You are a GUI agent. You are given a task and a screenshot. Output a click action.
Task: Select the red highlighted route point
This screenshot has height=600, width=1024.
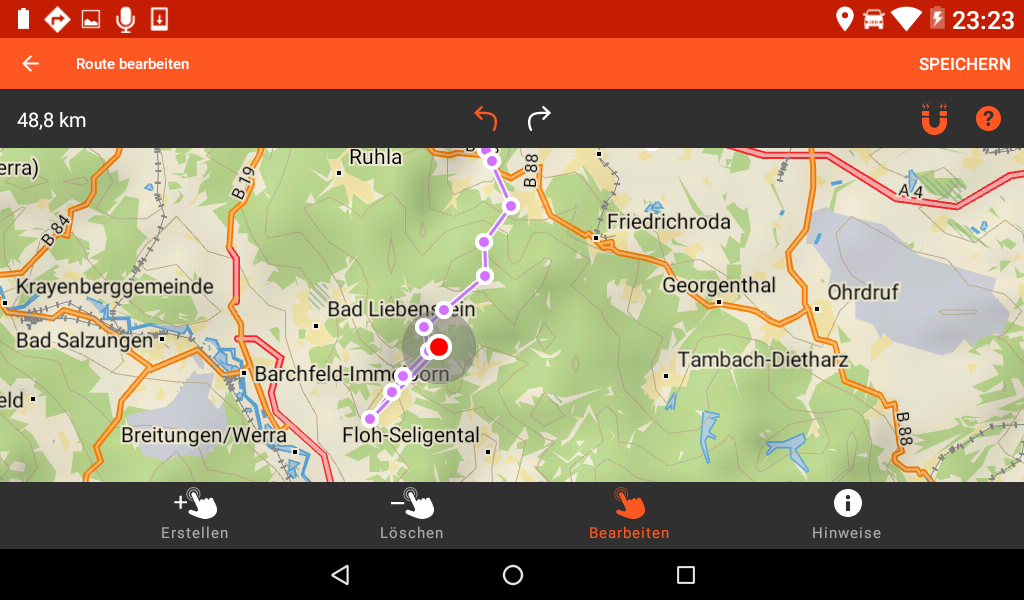[439, 347]
